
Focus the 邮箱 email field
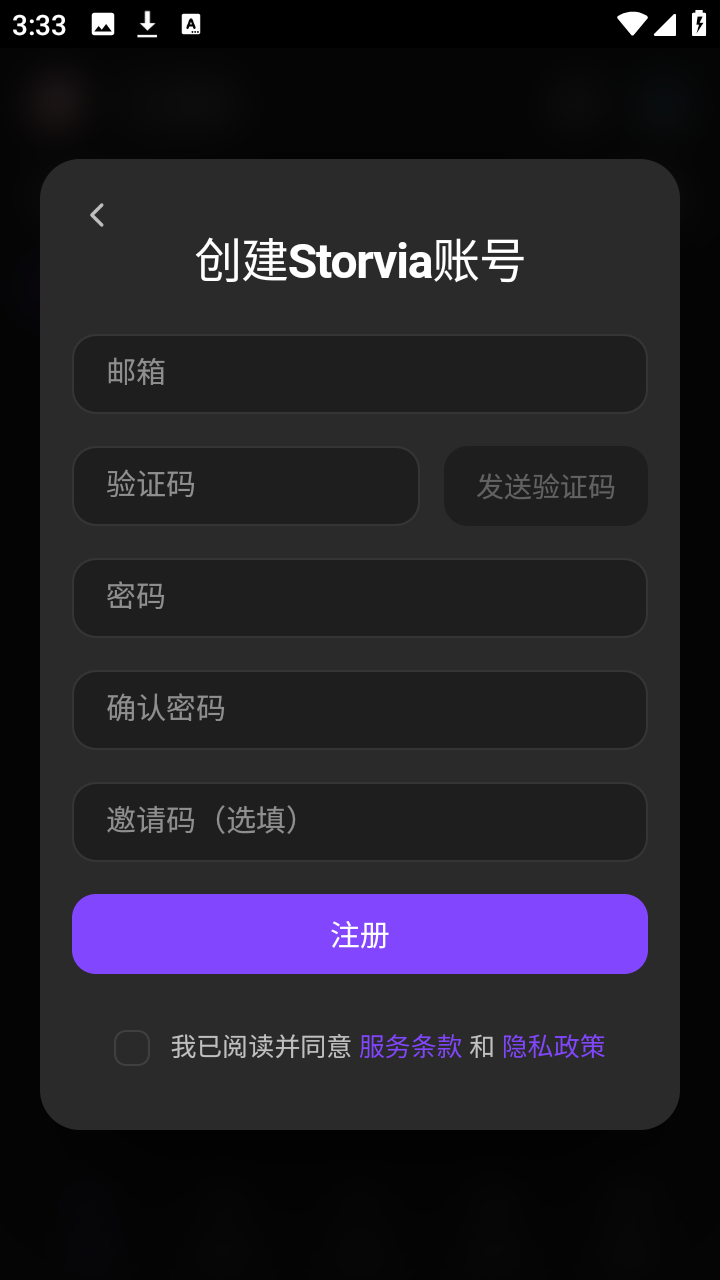(x=360, y=374)
